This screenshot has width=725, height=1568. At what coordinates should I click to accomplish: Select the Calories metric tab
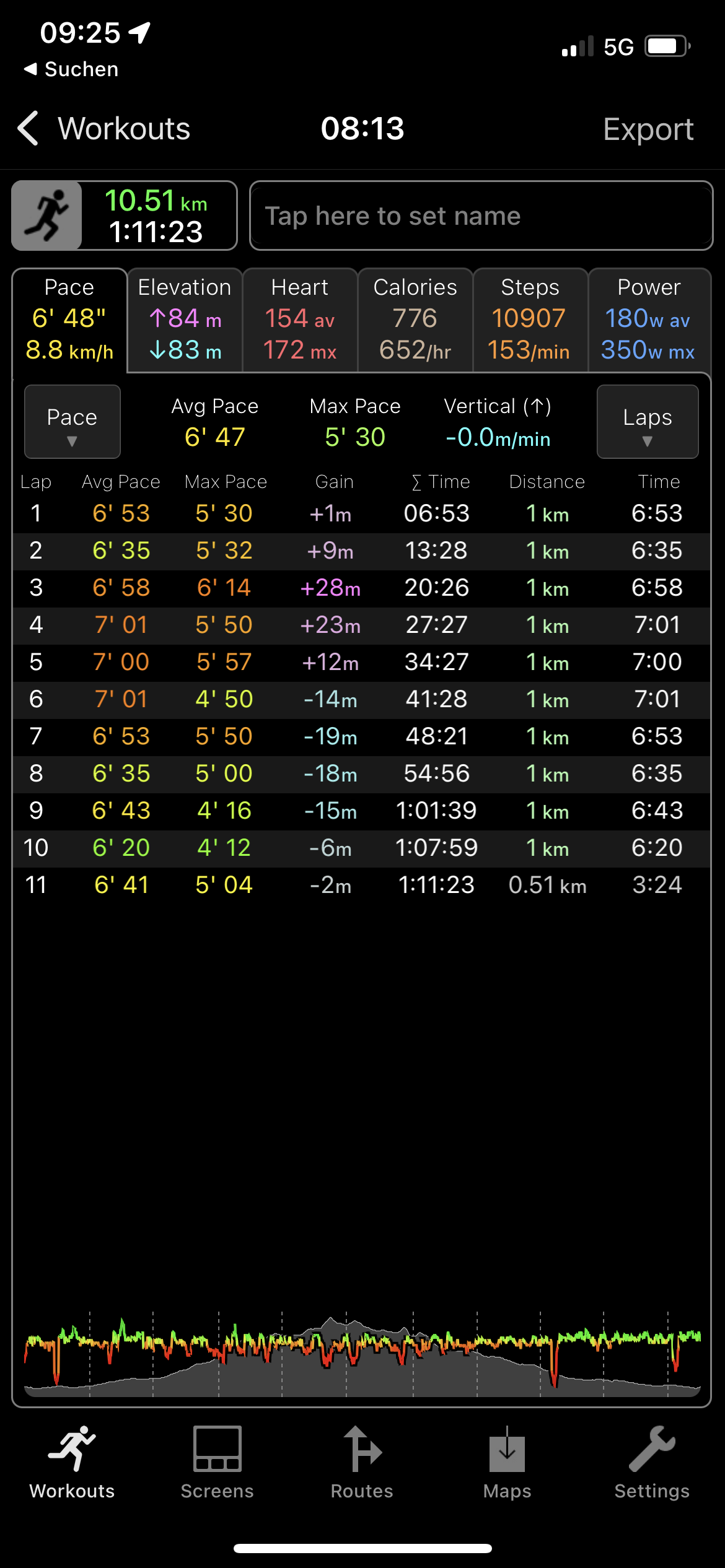click(415, 320)
